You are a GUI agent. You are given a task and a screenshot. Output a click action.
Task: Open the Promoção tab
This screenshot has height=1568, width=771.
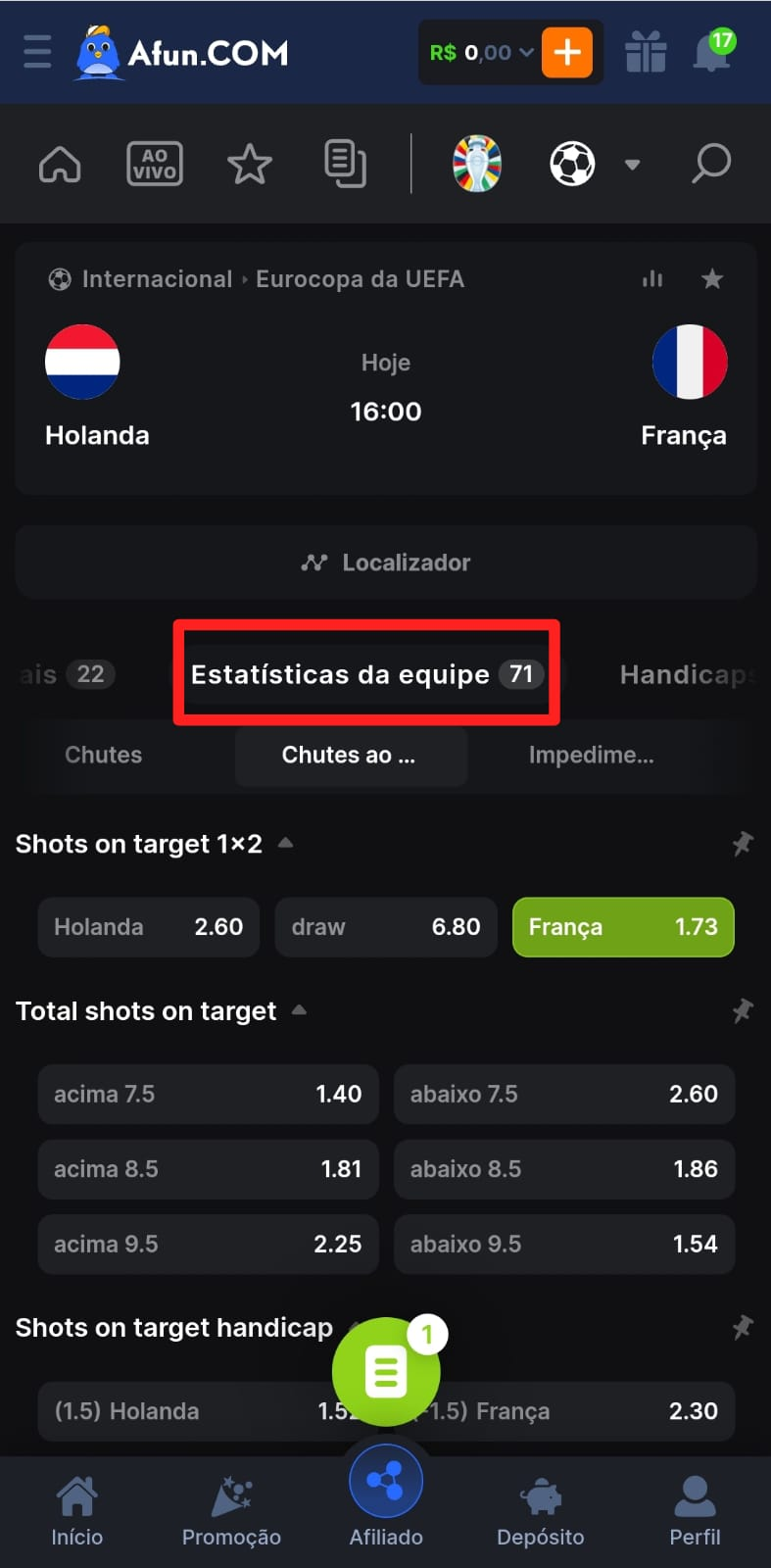pyautogui.click(x=231, y=1511)
